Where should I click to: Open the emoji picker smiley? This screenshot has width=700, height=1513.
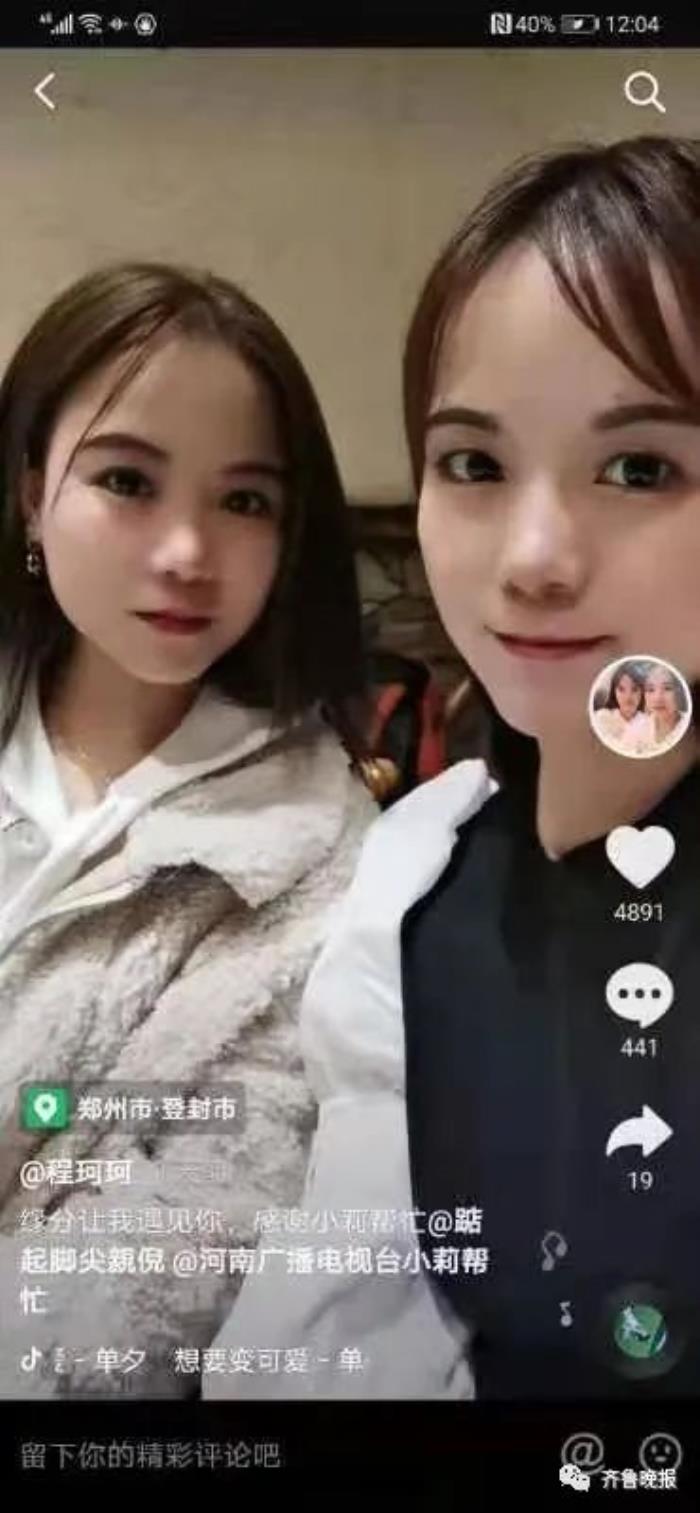[x=660, y=1452]
